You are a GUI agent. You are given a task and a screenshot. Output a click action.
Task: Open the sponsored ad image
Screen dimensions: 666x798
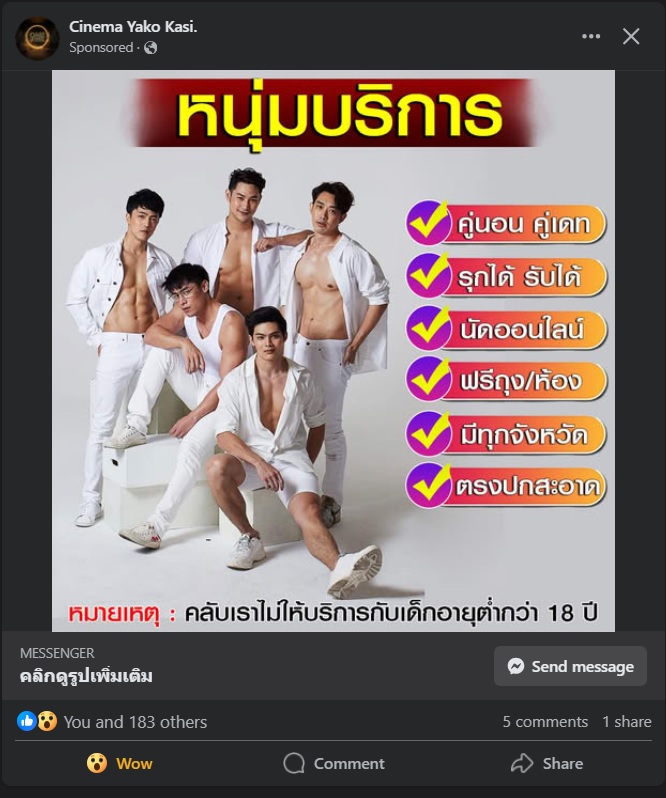tap(333, 350)
